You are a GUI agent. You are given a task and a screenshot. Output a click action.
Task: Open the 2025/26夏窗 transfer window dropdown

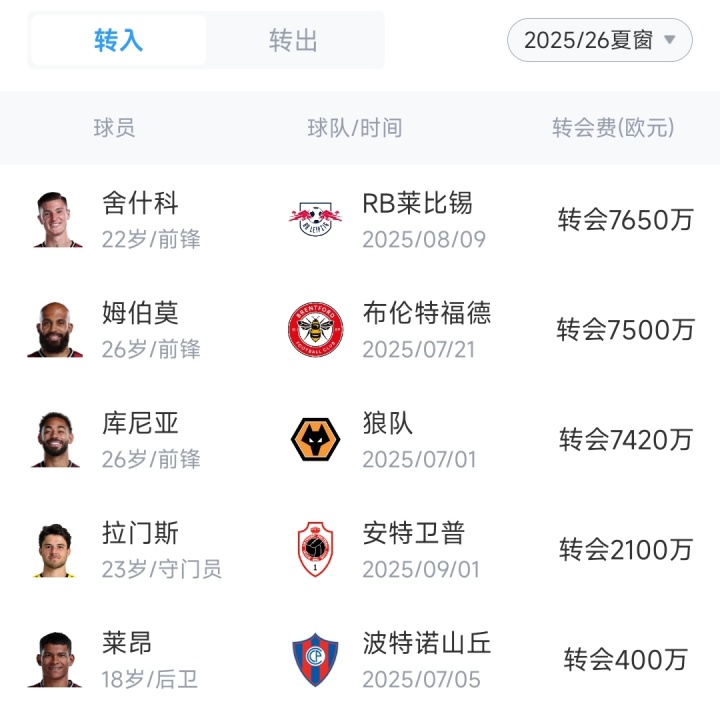point(599,41)
